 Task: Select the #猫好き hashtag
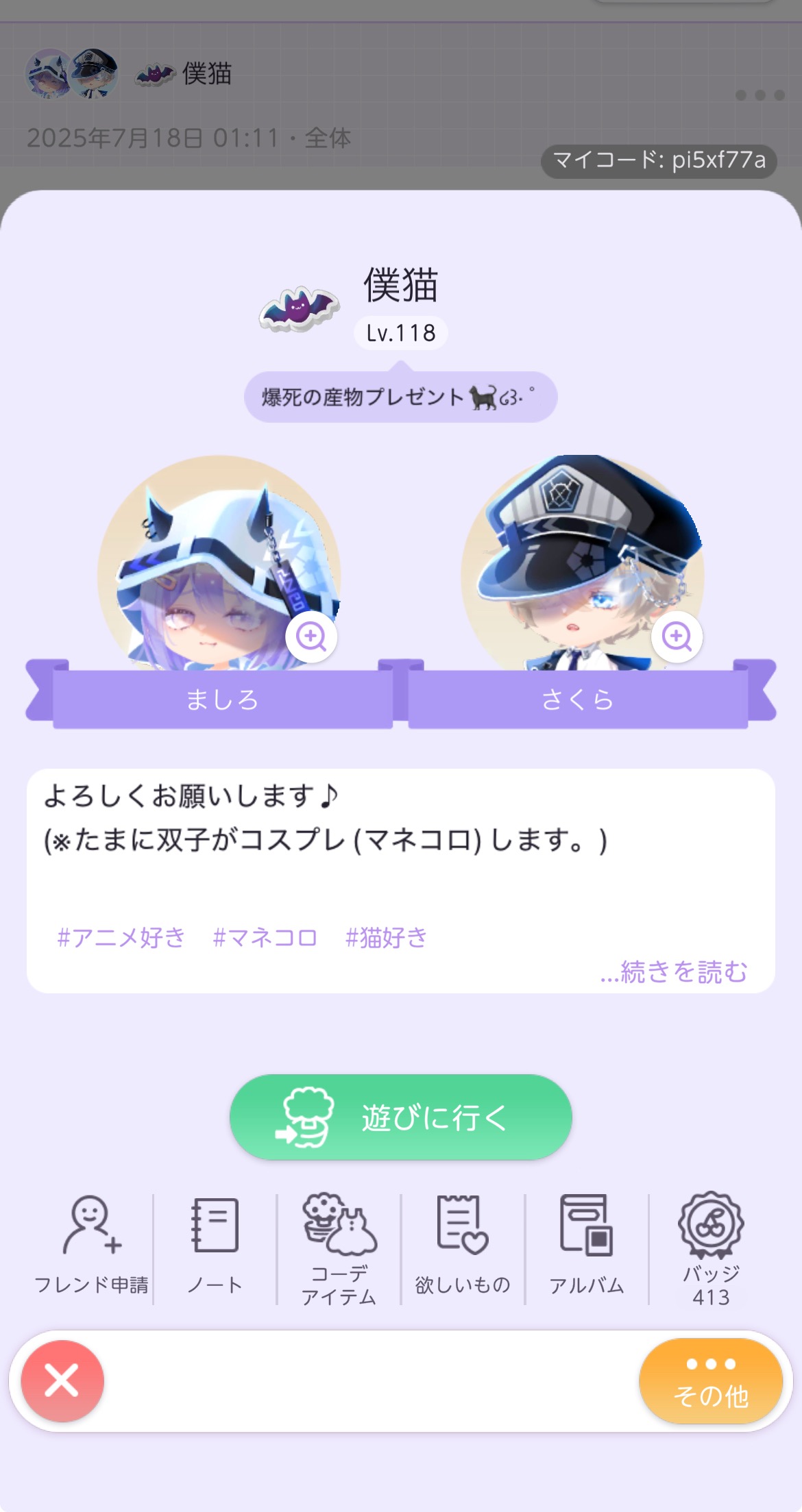(x=387, y=937)
